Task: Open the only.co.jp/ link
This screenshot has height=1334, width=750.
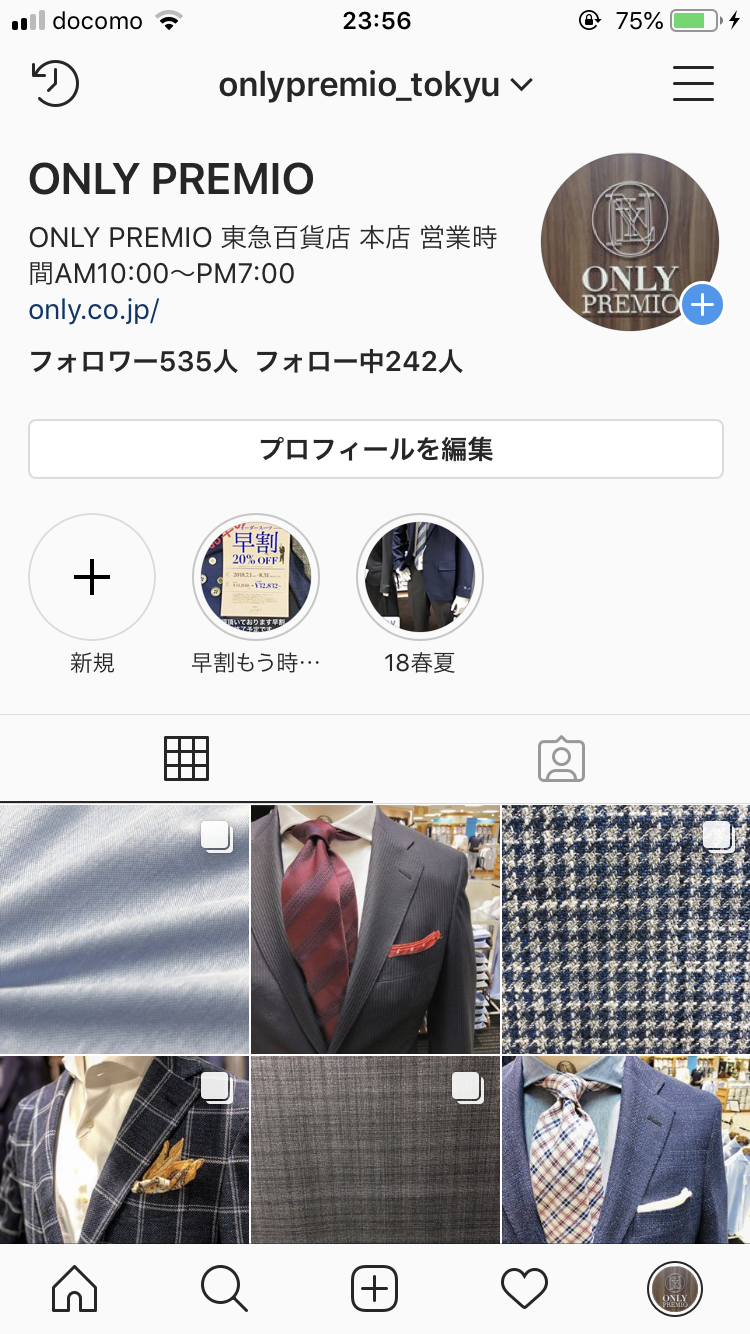Action: (x=94, y=310)
